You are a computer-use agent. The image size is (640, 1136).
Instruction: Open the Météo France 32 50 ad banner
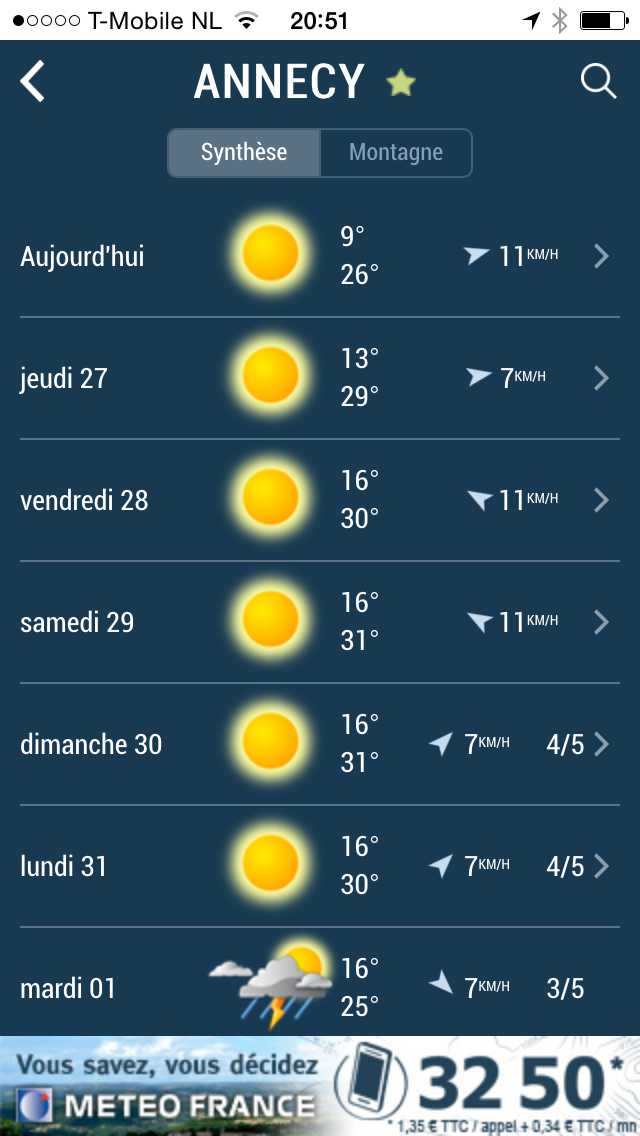click(x=320, y=1086)
